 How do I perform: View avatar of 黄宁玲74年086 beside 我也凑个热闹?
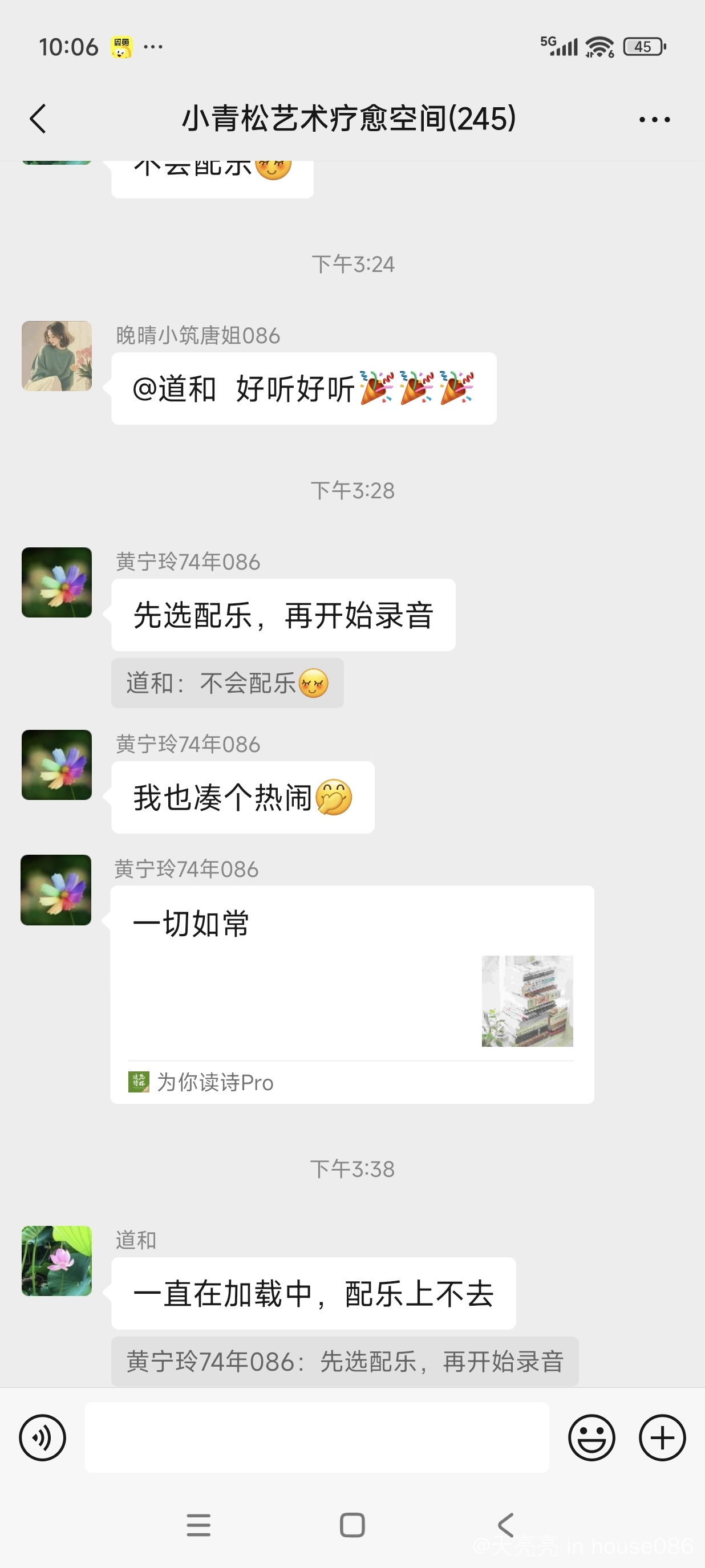56,765
